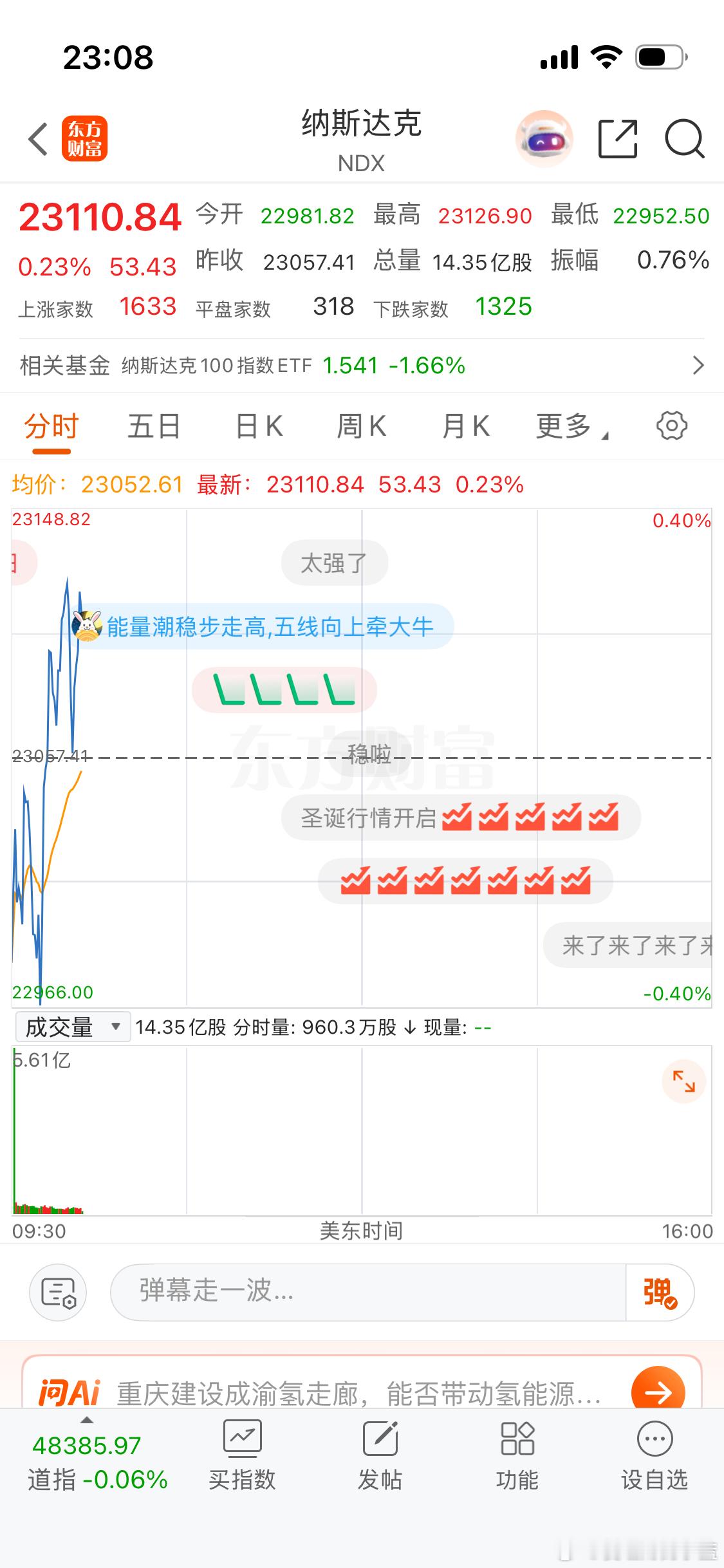The image size is (724, 1568).
Task: Go back using the left arrow
Action: pyautogui.click(x=39, y=138)
